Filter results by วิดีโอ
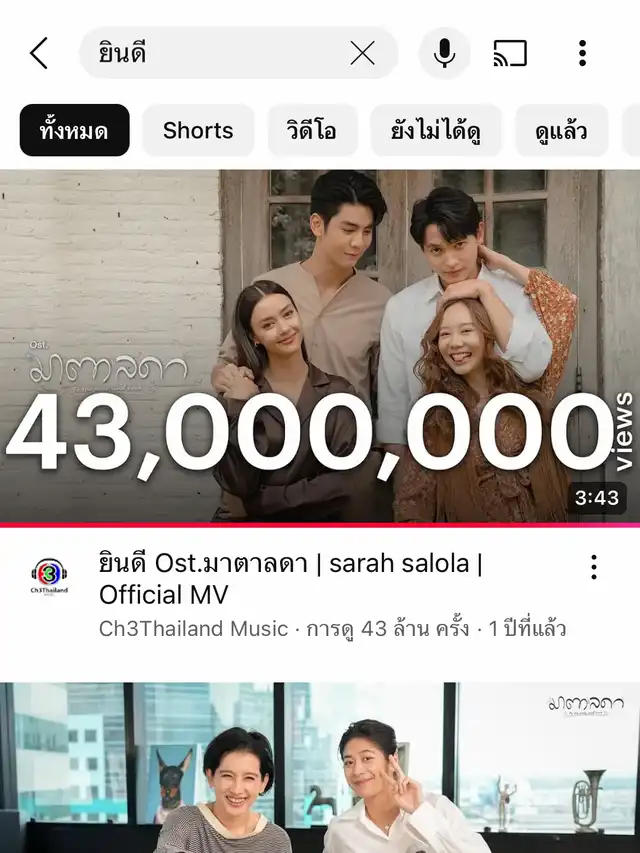Screen dimensions: 640x853 click(x=312, y=131)
